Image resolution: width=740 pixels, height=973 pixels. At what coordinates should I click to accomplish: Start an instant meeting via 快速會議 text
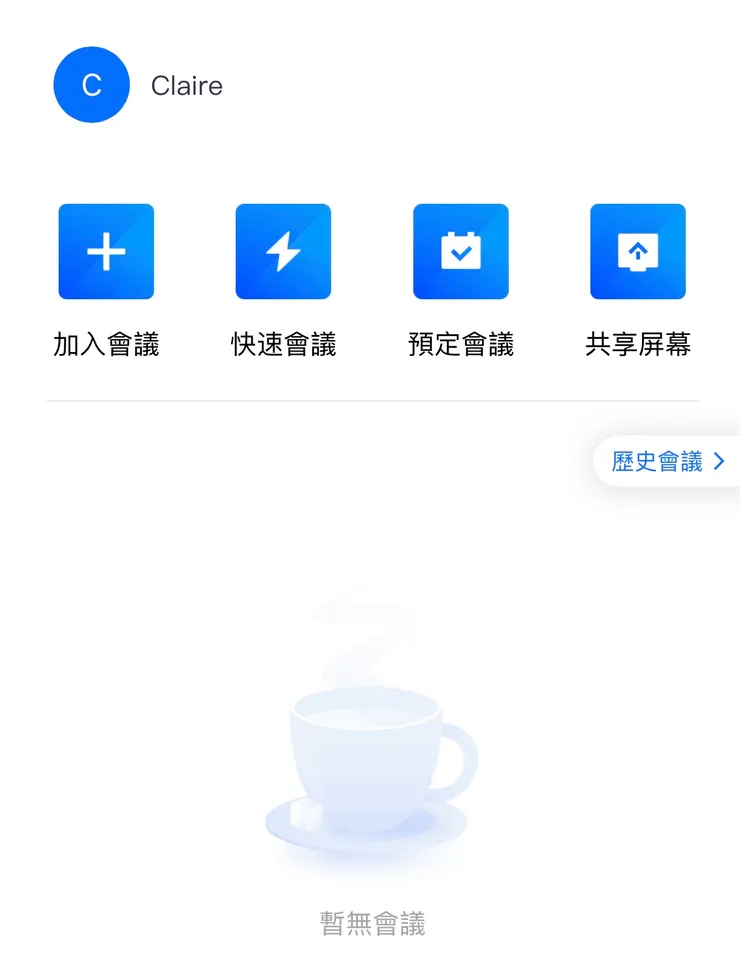pos(283,343)
